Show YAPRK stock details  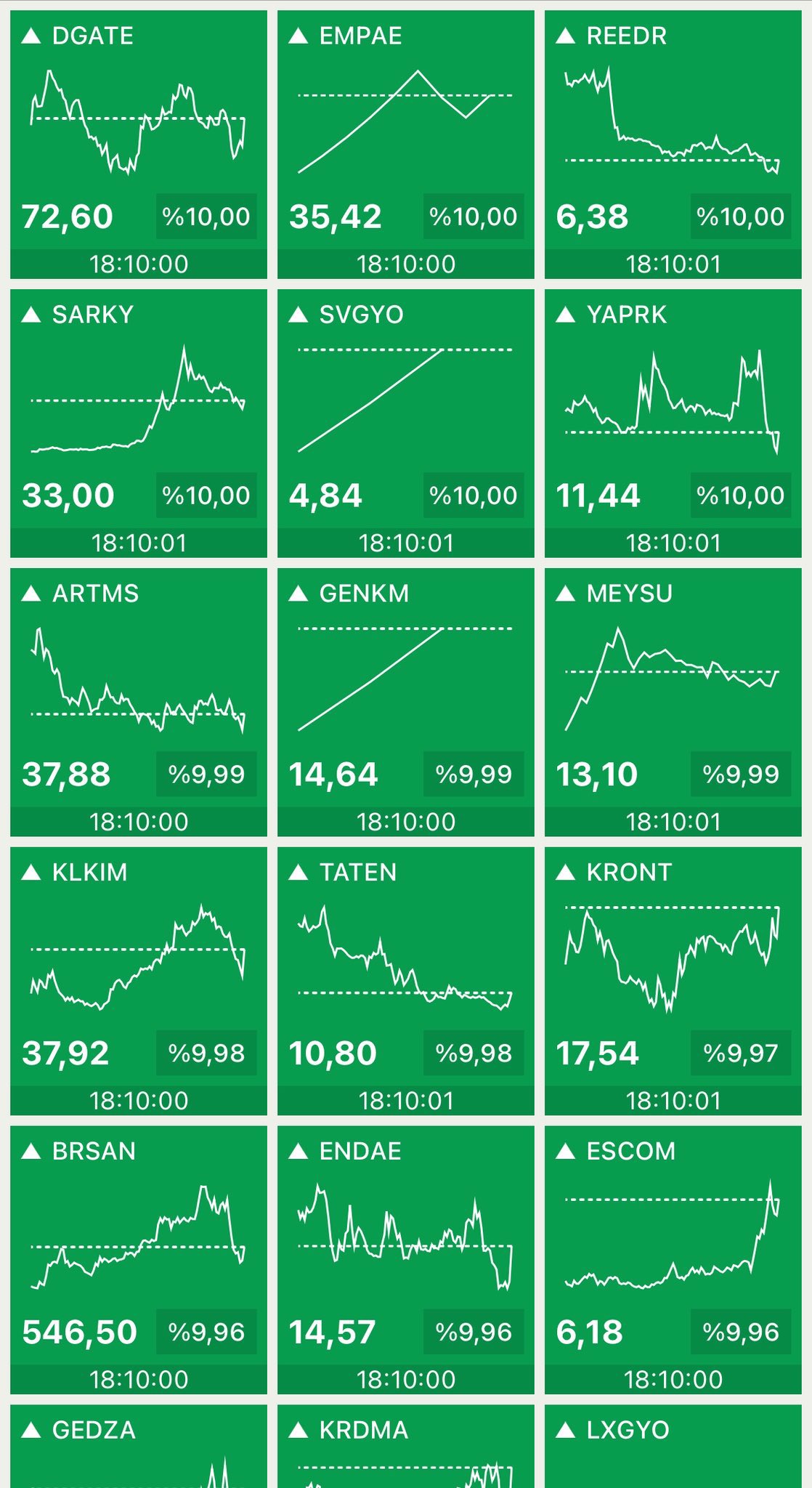[673, 423]
